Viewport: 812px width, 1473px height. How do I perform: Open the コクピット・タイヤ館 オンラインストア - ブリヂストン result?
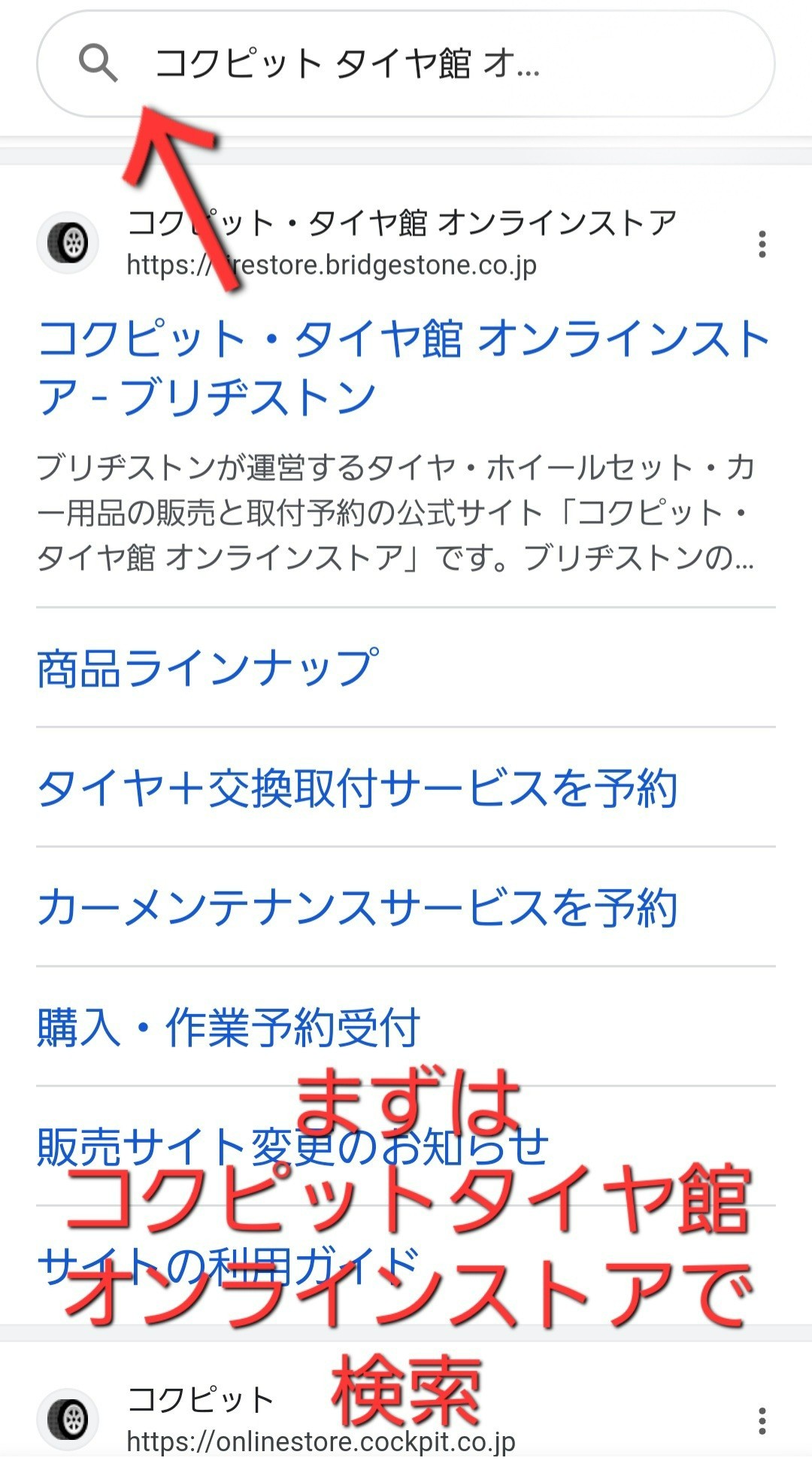pos(403,367)
